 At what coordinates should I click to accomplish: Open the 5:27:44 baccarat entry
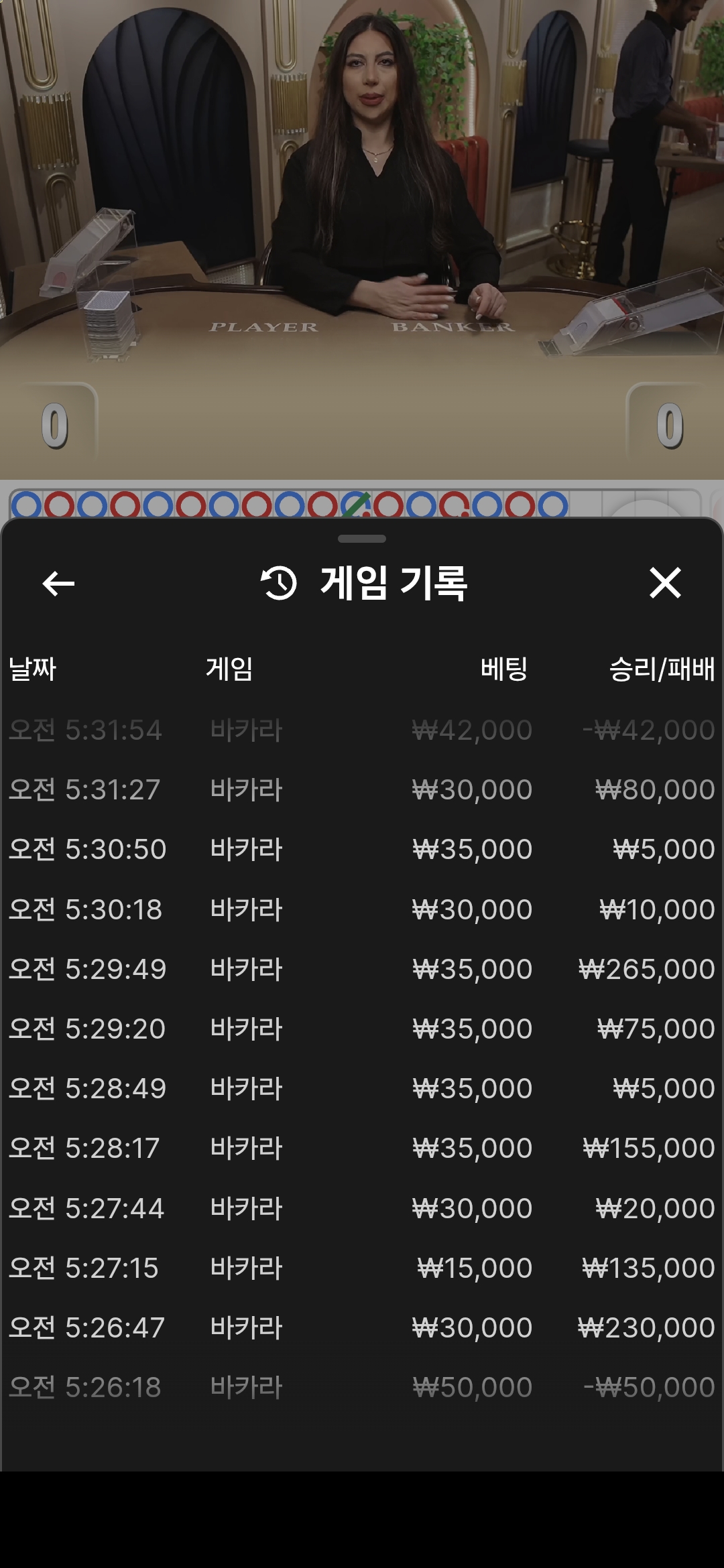(362, 1208)
